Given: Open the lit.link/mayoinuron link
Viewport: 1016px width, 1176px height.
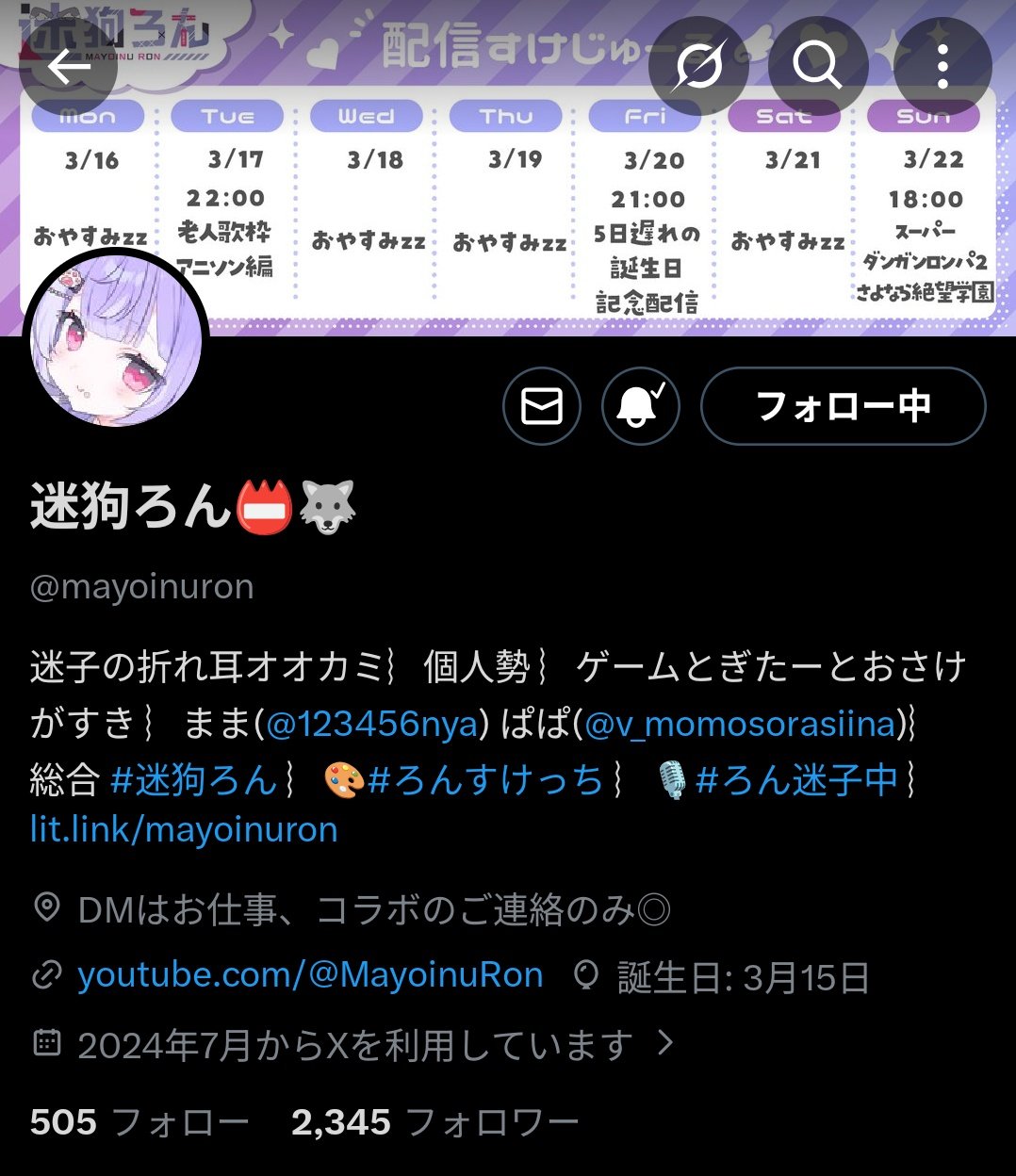Looking at the screenshot, I should [184, 830].
